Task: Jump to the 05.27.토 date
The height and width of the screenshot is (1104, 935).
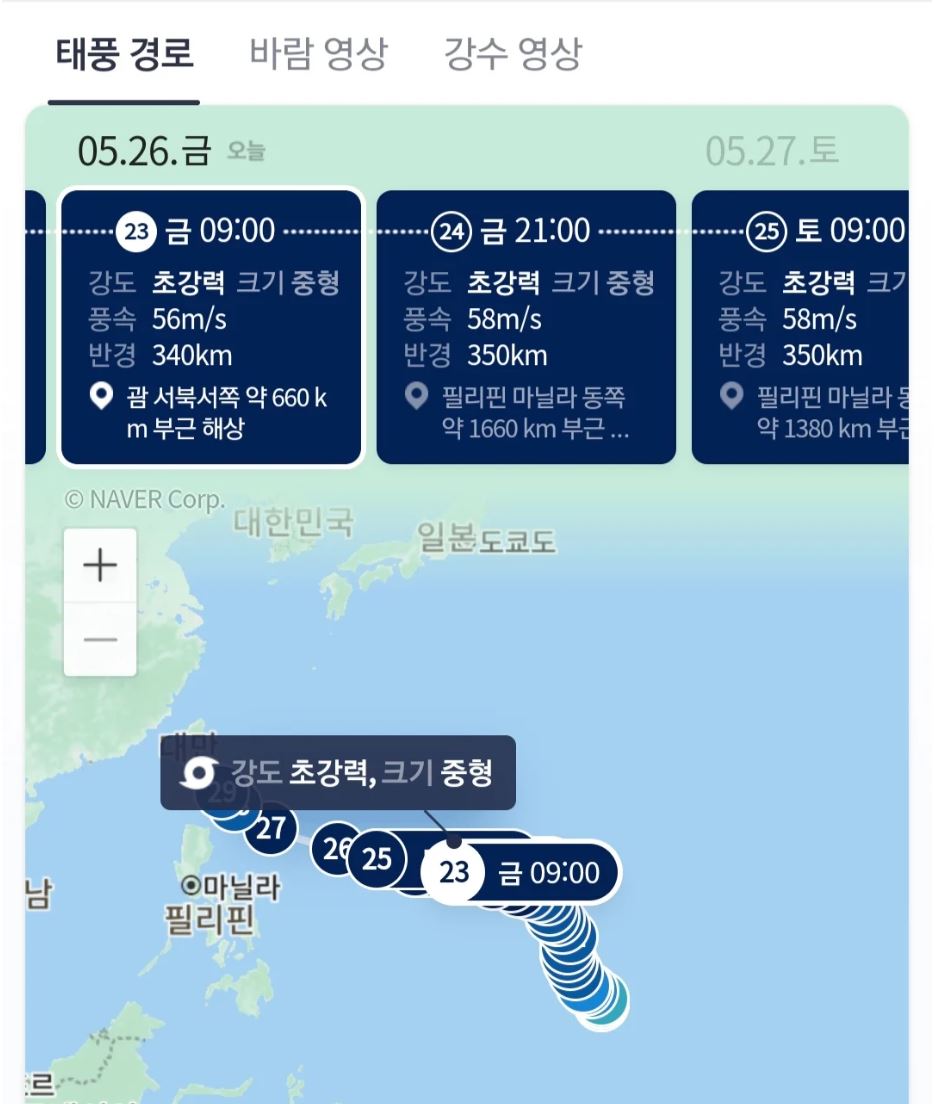Action: pyautogui.click(x=772, y=152)
